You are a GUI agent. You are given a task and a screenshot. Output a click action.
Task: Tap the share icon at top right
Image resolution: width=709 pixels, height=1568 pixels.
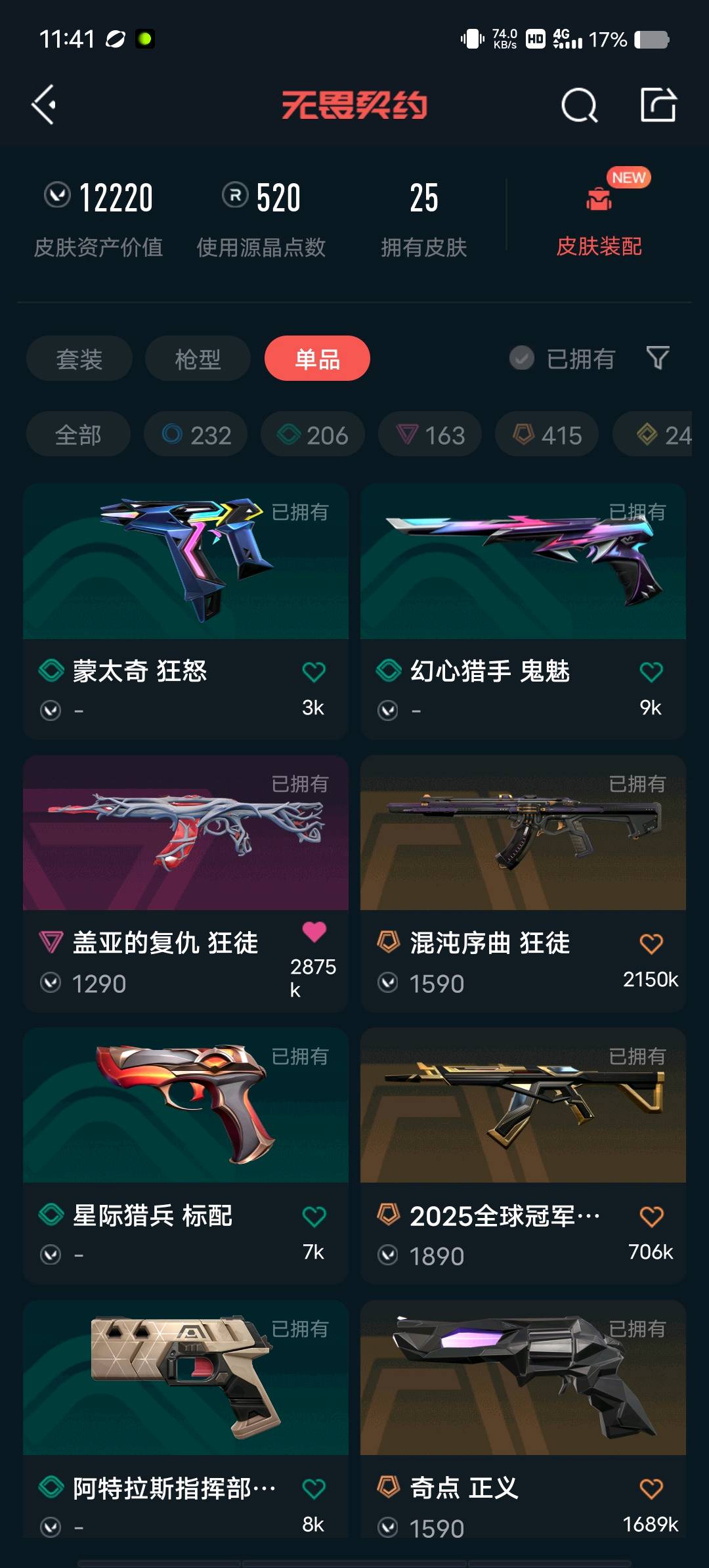pos(658,105)
